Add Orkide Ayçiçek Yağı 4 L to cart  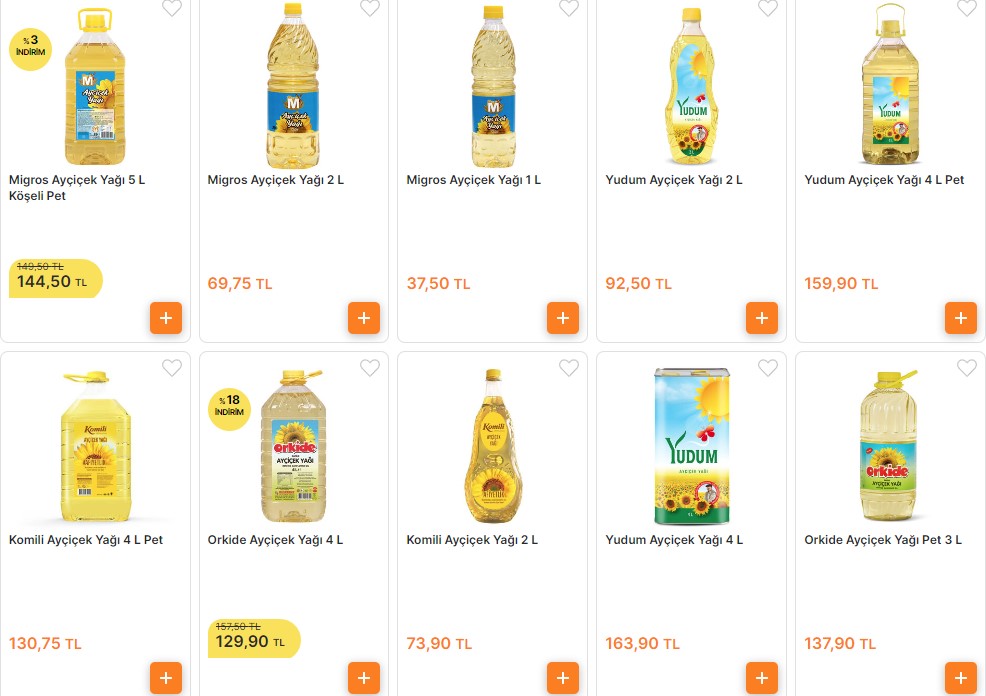(364, 677)
